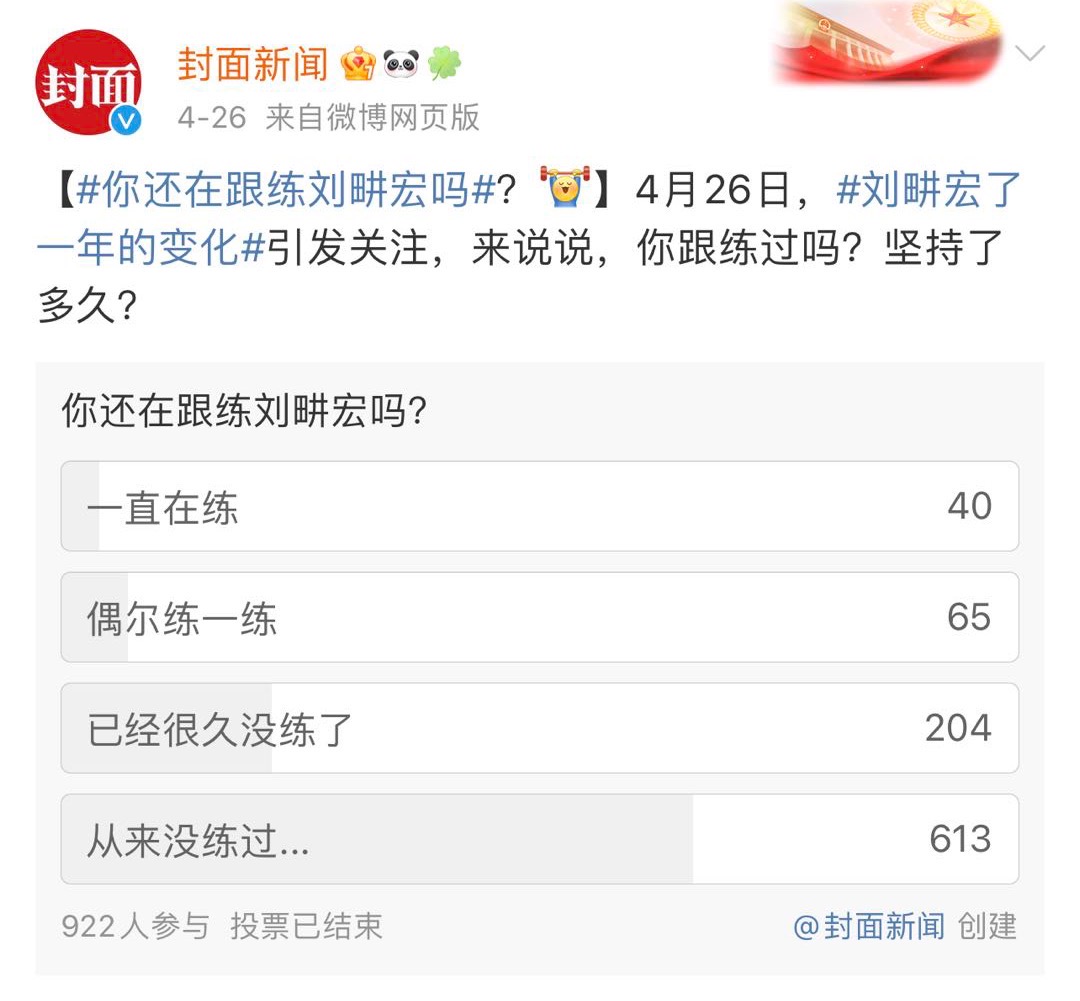Select poll option 一直在练
The width and height of the screenshot is (1080, 1001).
(540, 506)
